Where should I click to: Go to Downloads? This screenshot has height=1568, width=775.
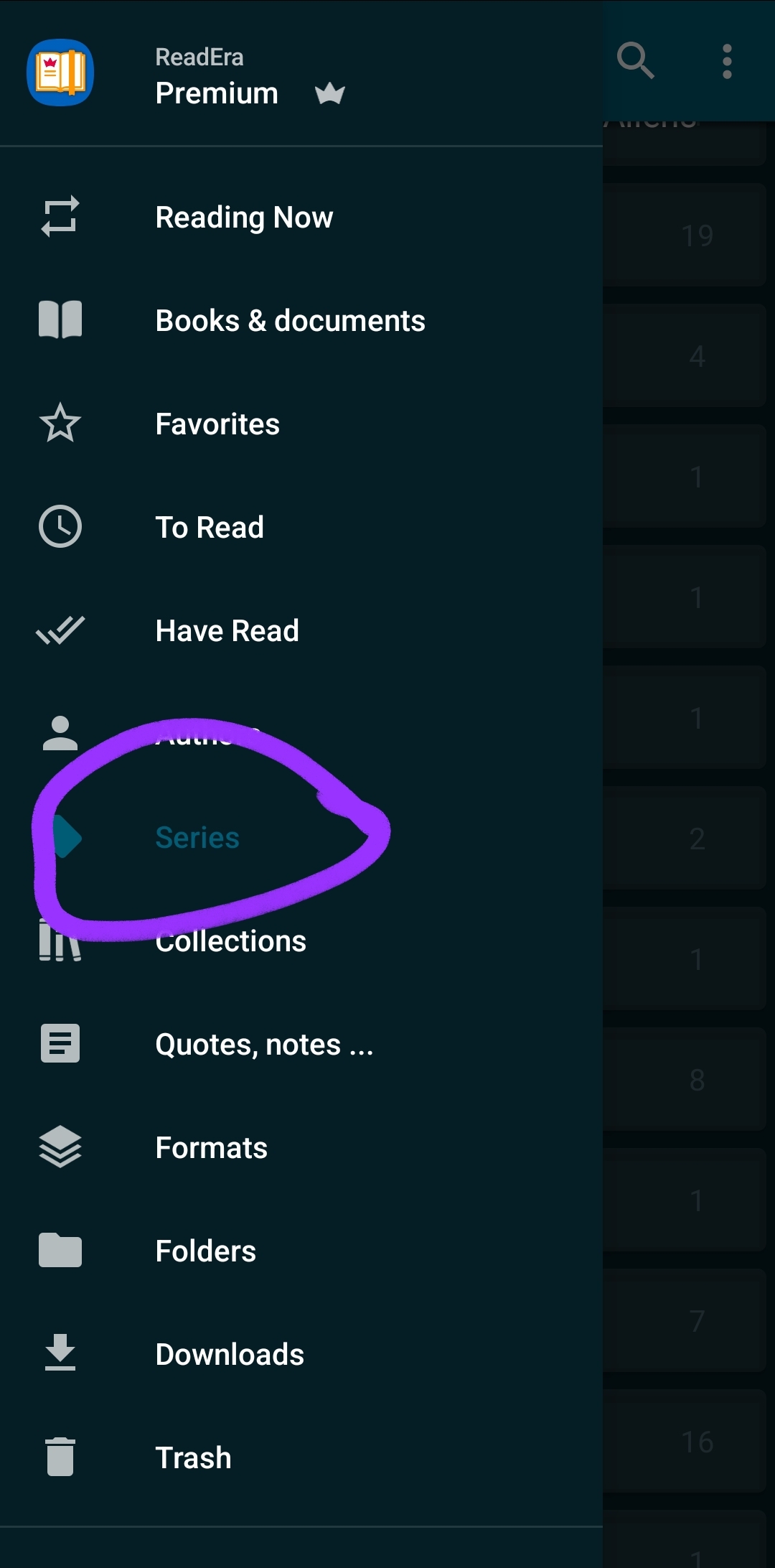click(230, 1354)
